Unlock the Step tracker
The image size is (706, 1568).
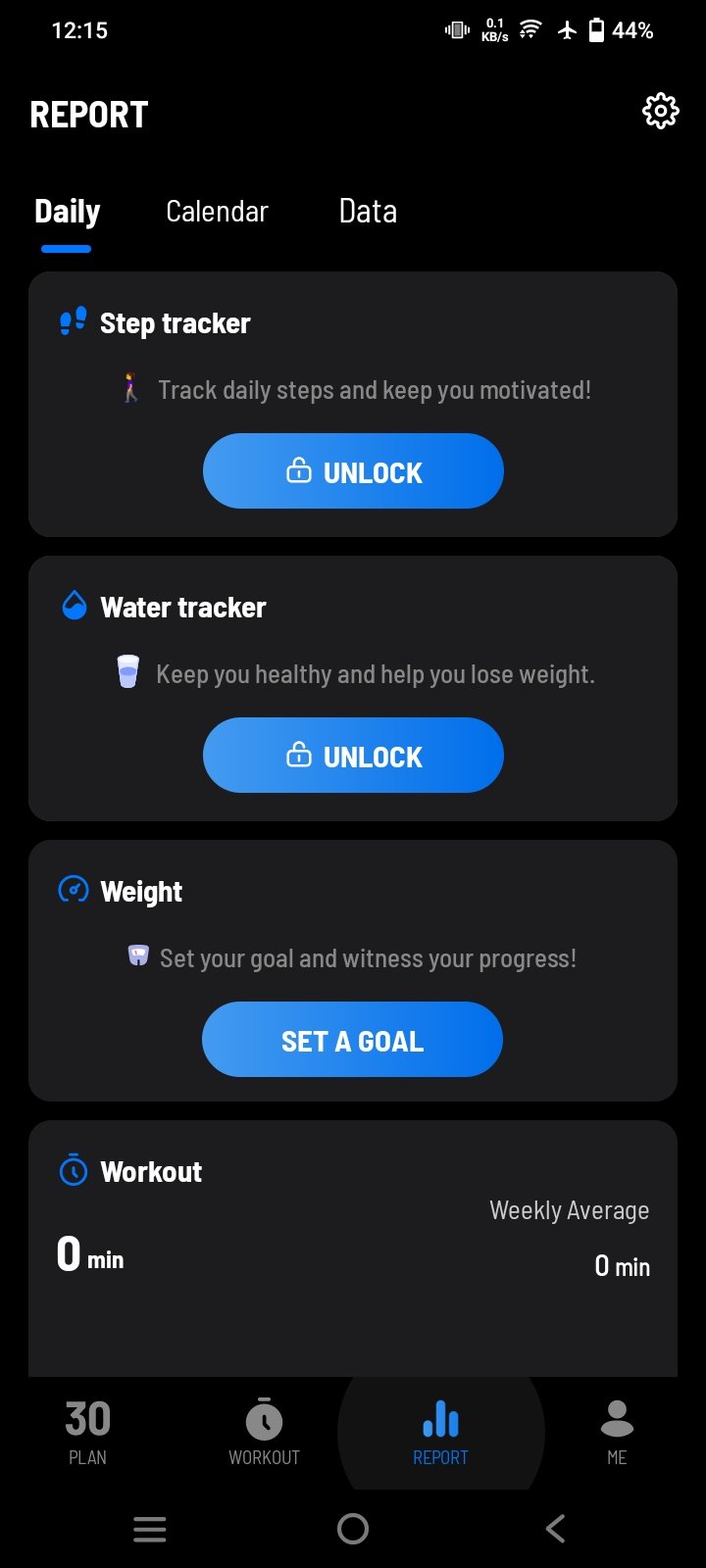click(353, 471)
